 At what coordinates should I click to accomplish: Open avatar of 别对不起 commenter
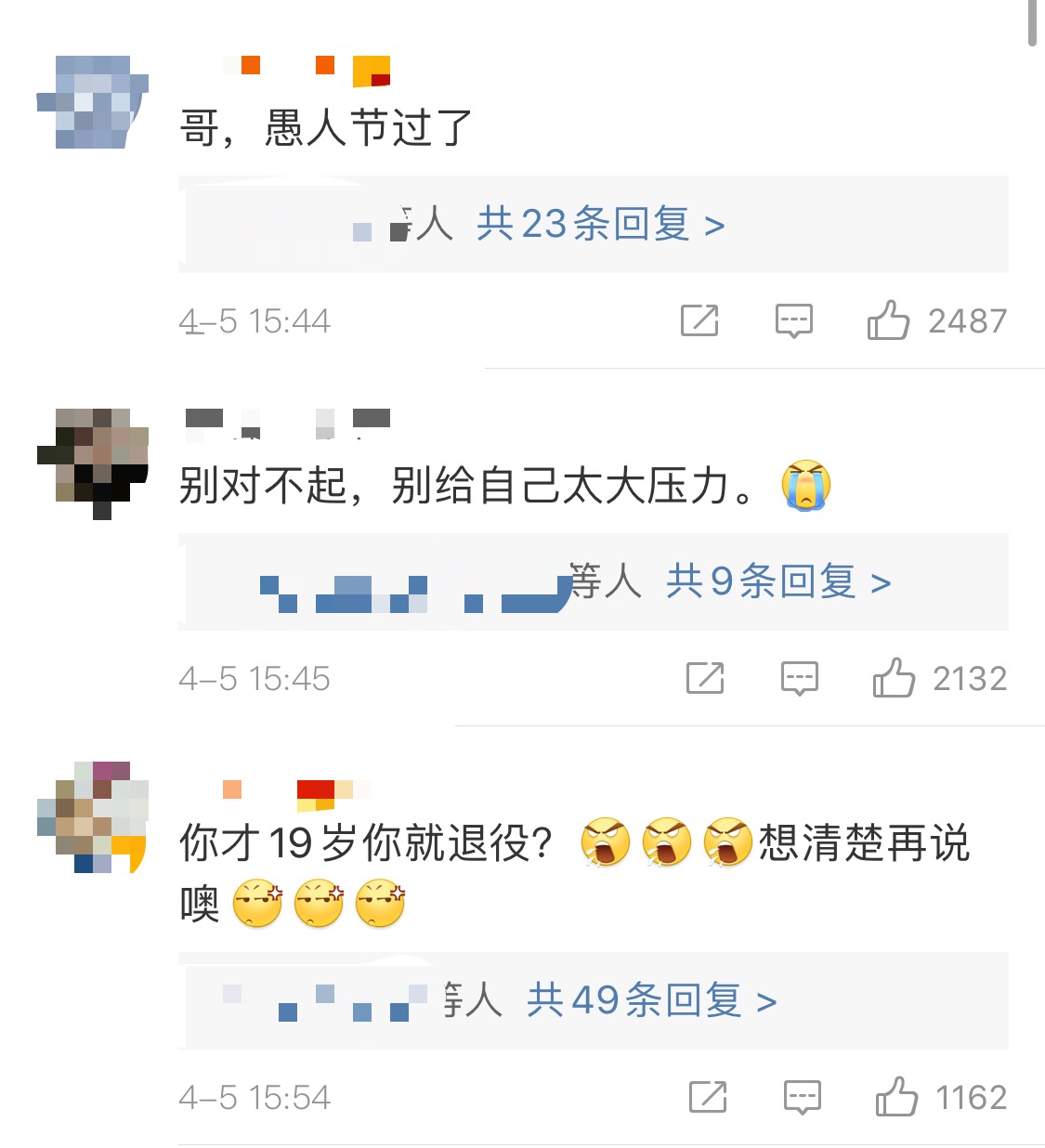[x=93, y=460]
